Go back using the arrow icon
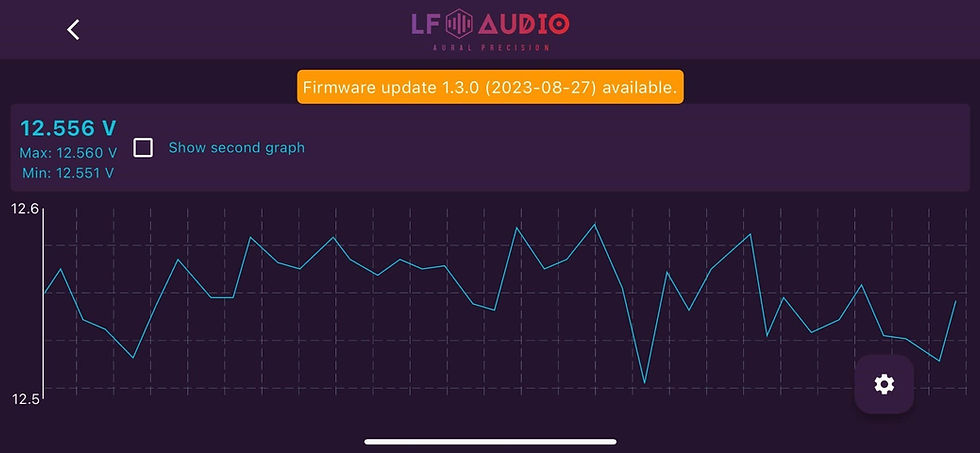 tap(73, 29)
